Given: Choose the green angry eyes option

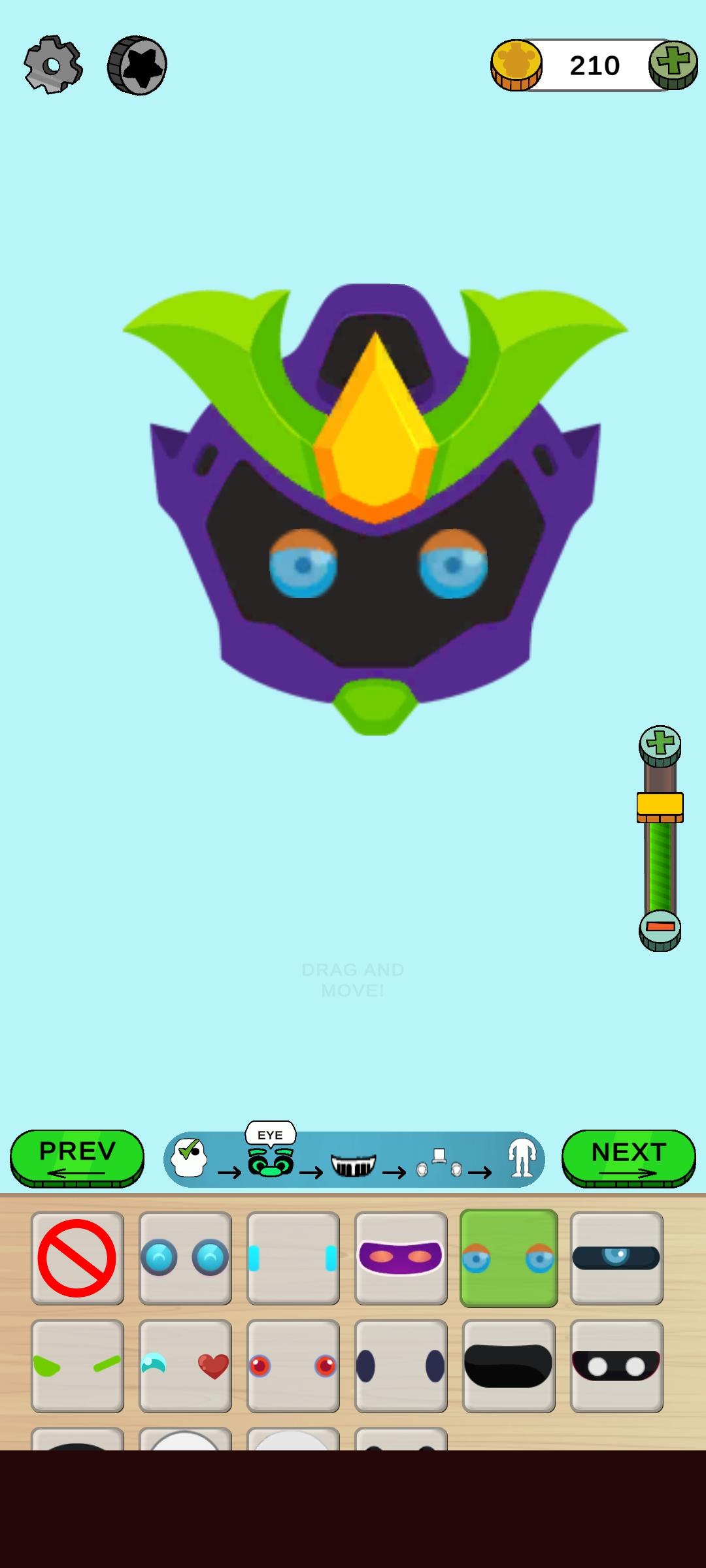Looking at the screenshot, I should pyautogui.click(x=77, y=1365).
